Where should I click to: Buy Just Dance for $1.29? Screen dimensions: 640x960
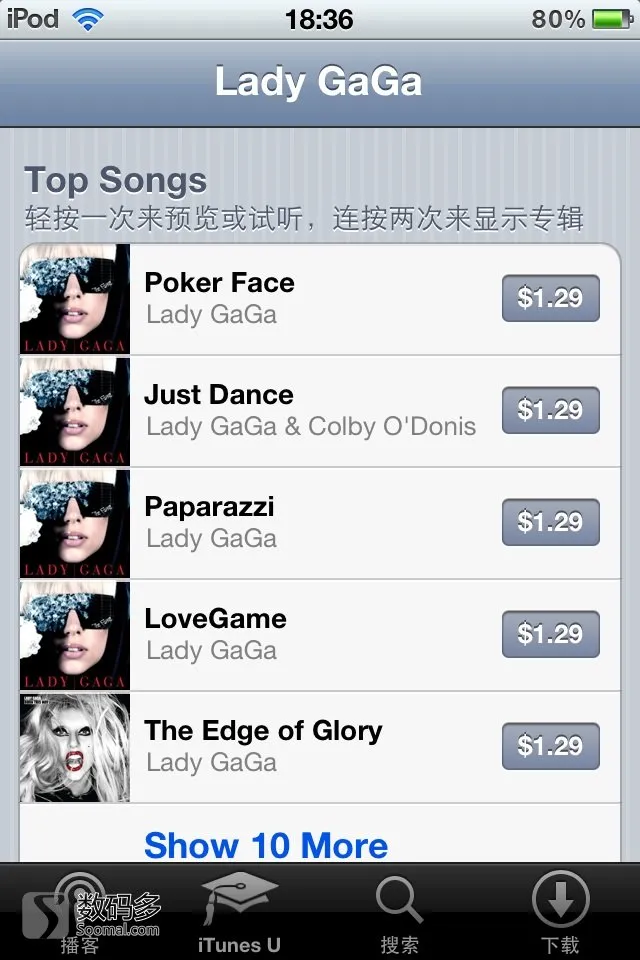550,410
